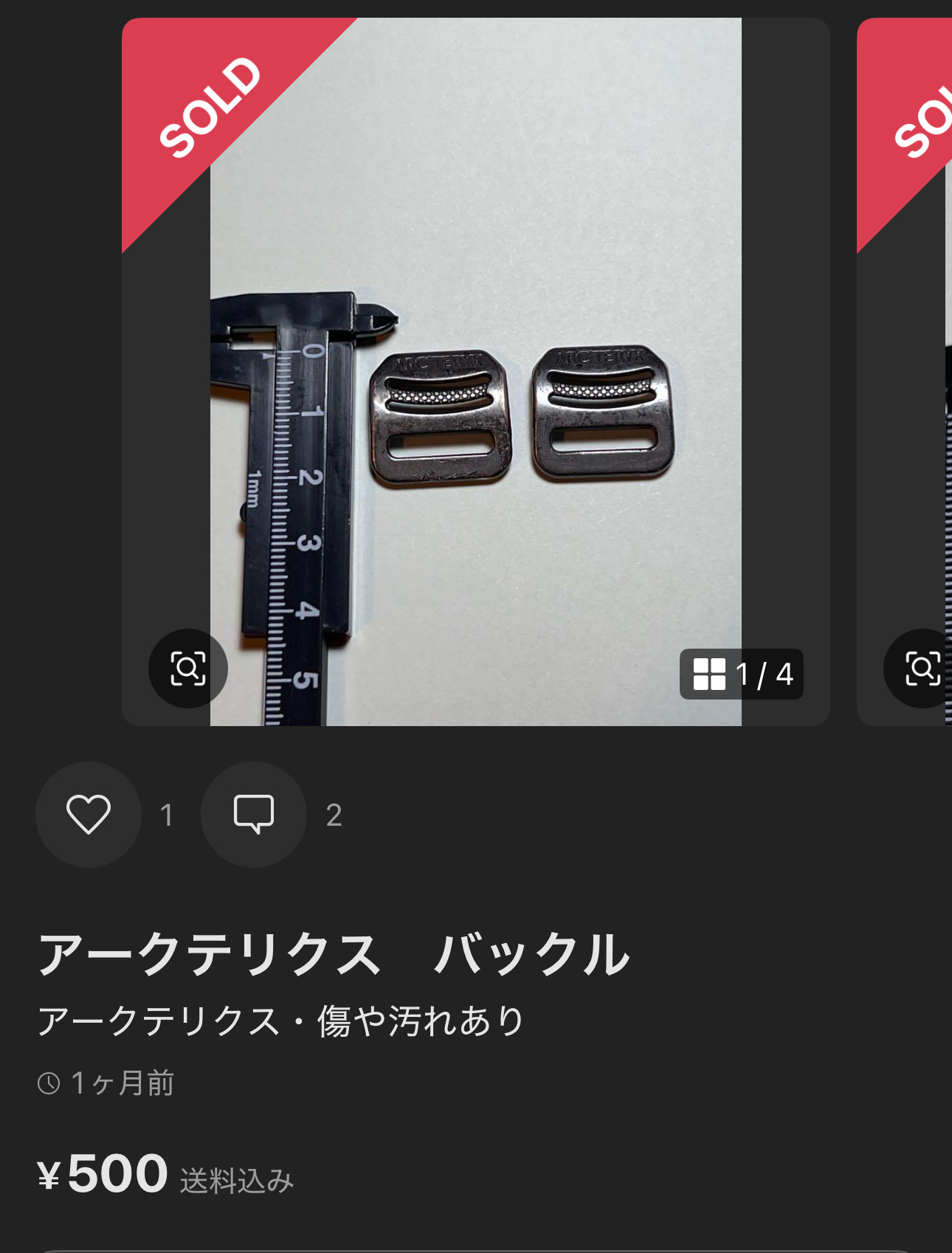Like this Arc'teryx buckle listing
952x1253 pixels.
89,815
